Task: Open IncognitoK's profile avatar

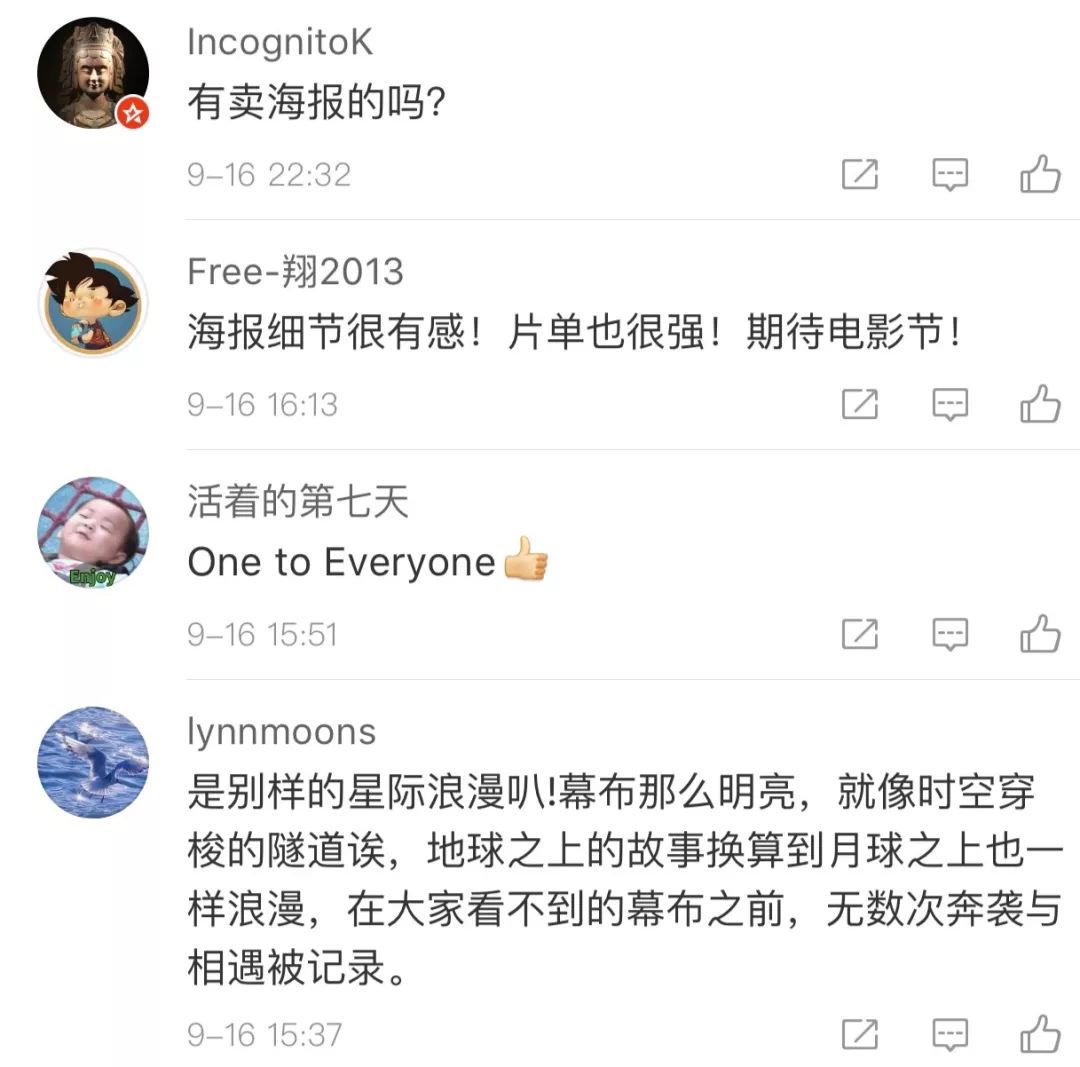Action: (93, 73)
